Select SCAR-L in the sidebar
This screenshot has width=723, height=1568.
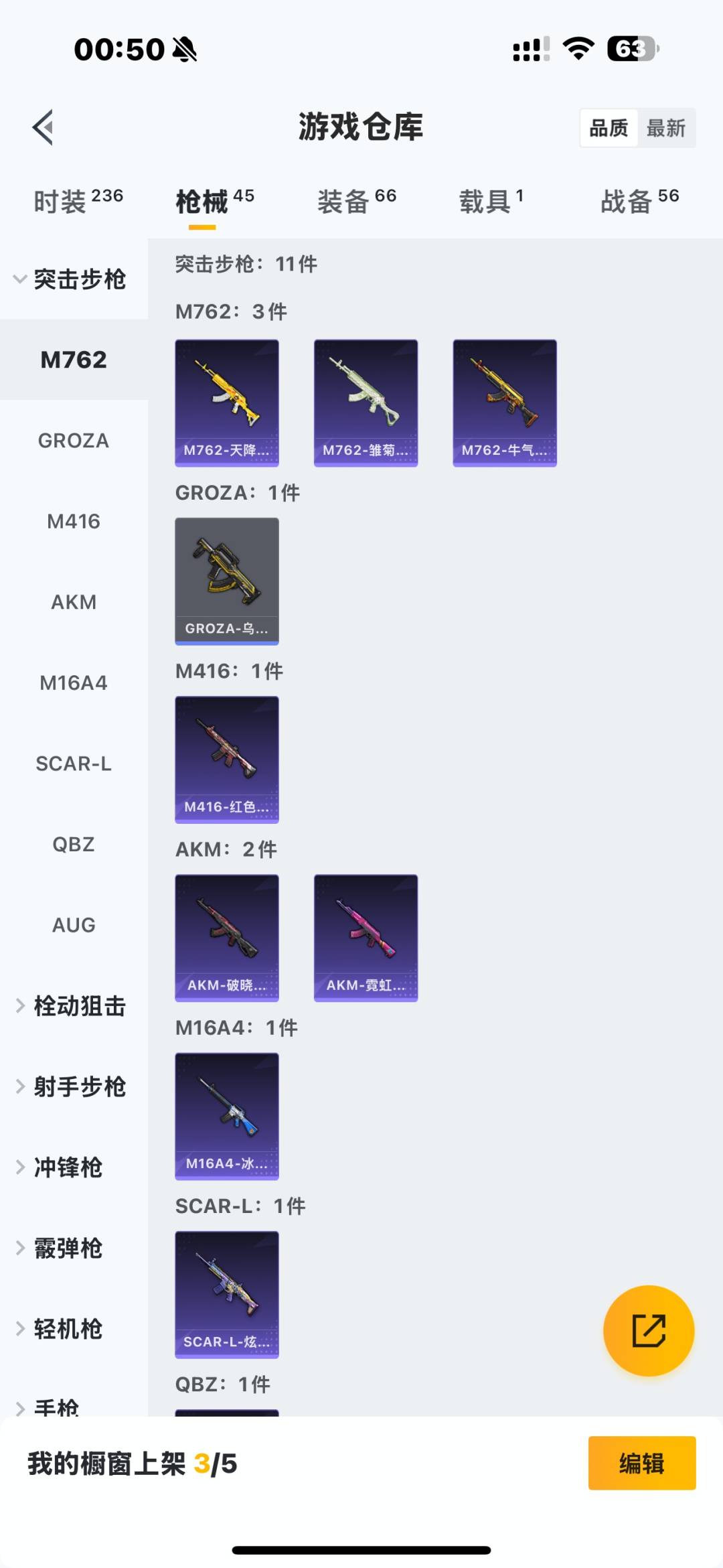coord(74,764)
